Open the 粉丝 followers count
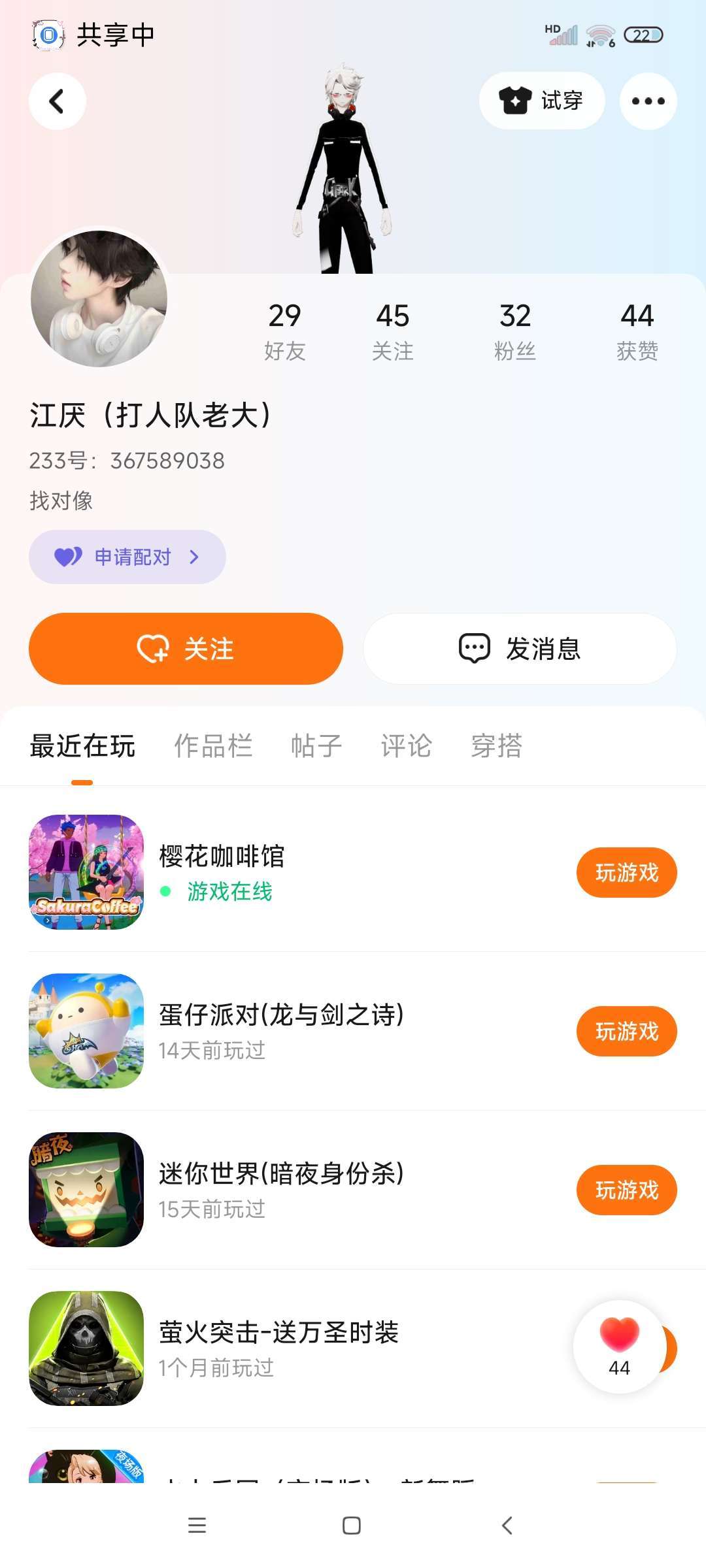 tap(515, 331)
